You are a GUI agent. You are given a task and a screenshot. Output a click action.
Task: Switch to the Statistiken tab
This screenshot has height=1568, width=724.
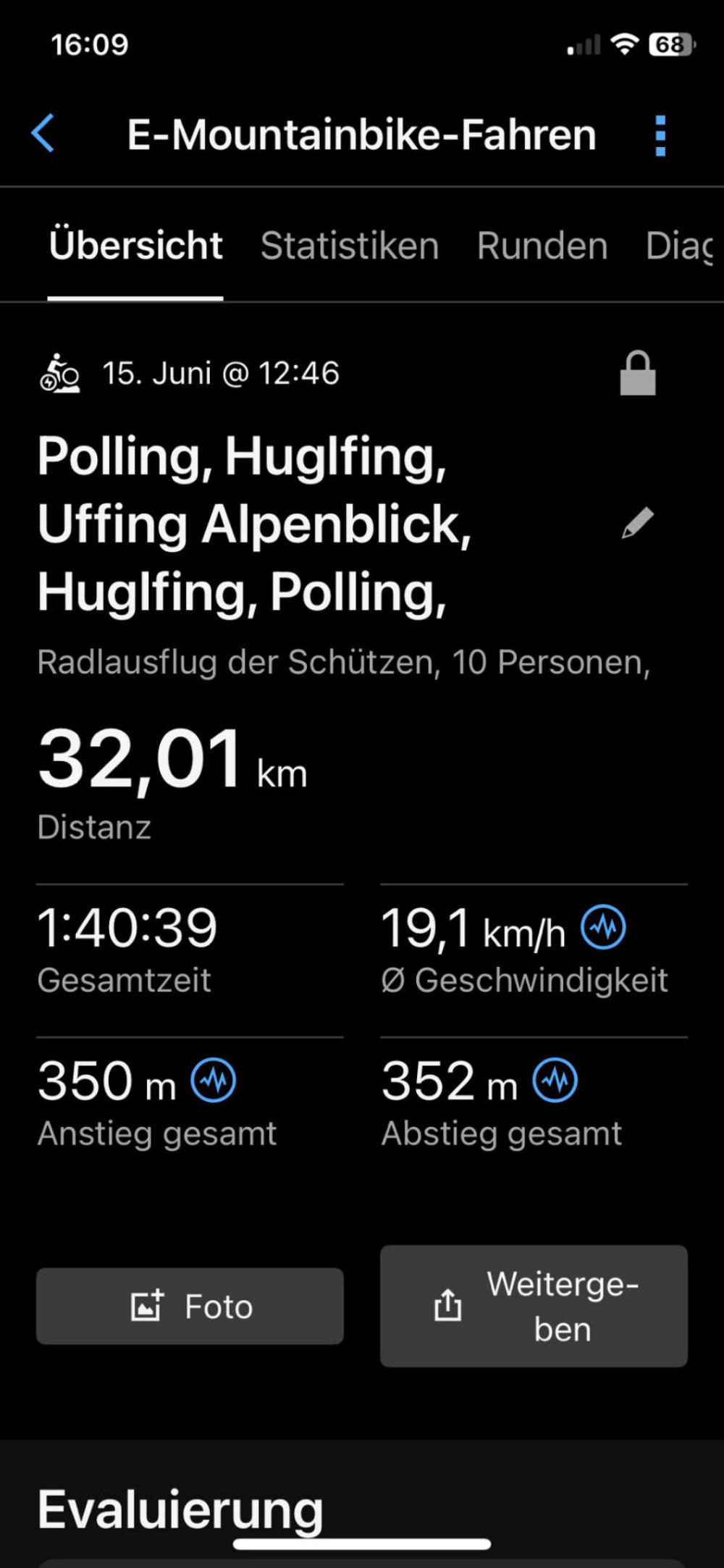(350, 246)
